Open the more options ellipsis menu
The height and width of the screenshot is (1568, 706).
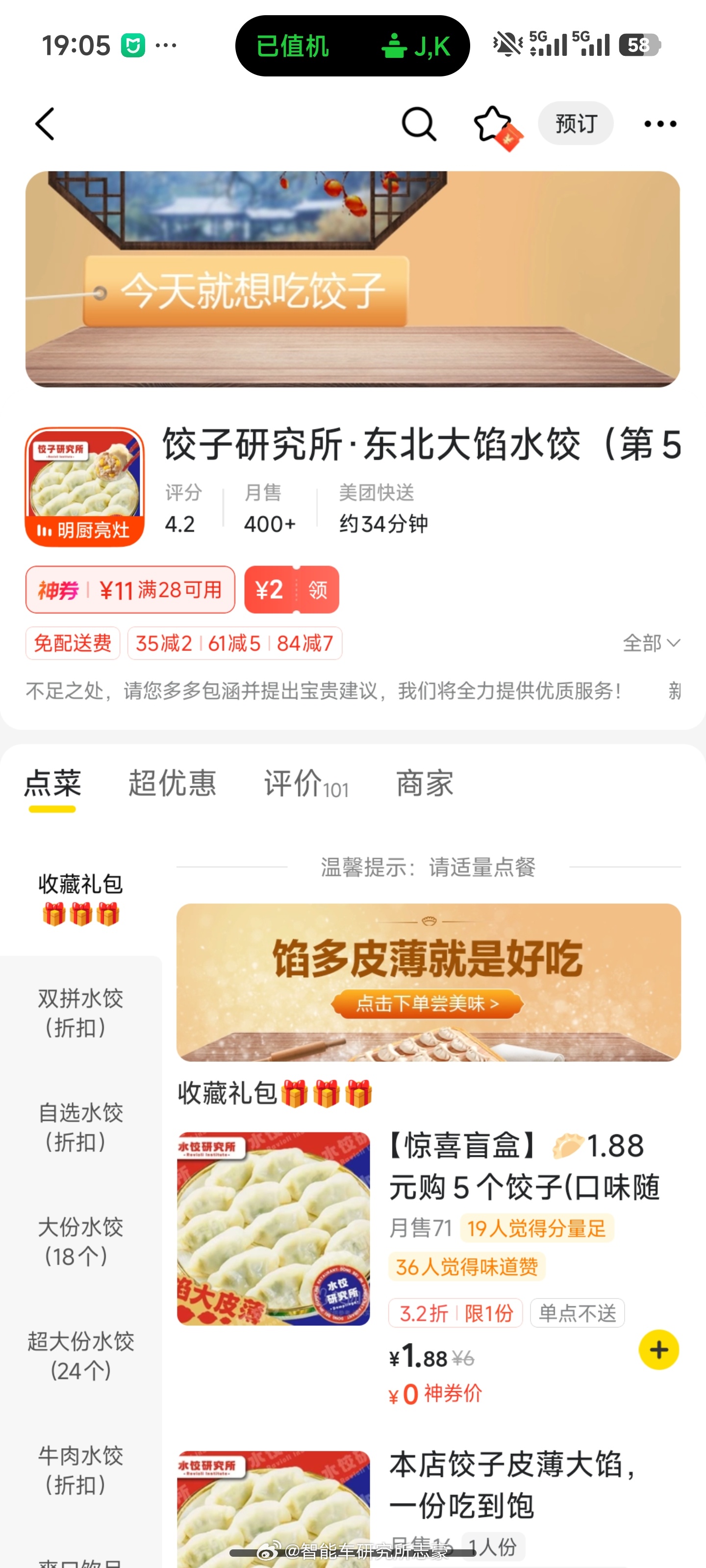click(660, 123)
